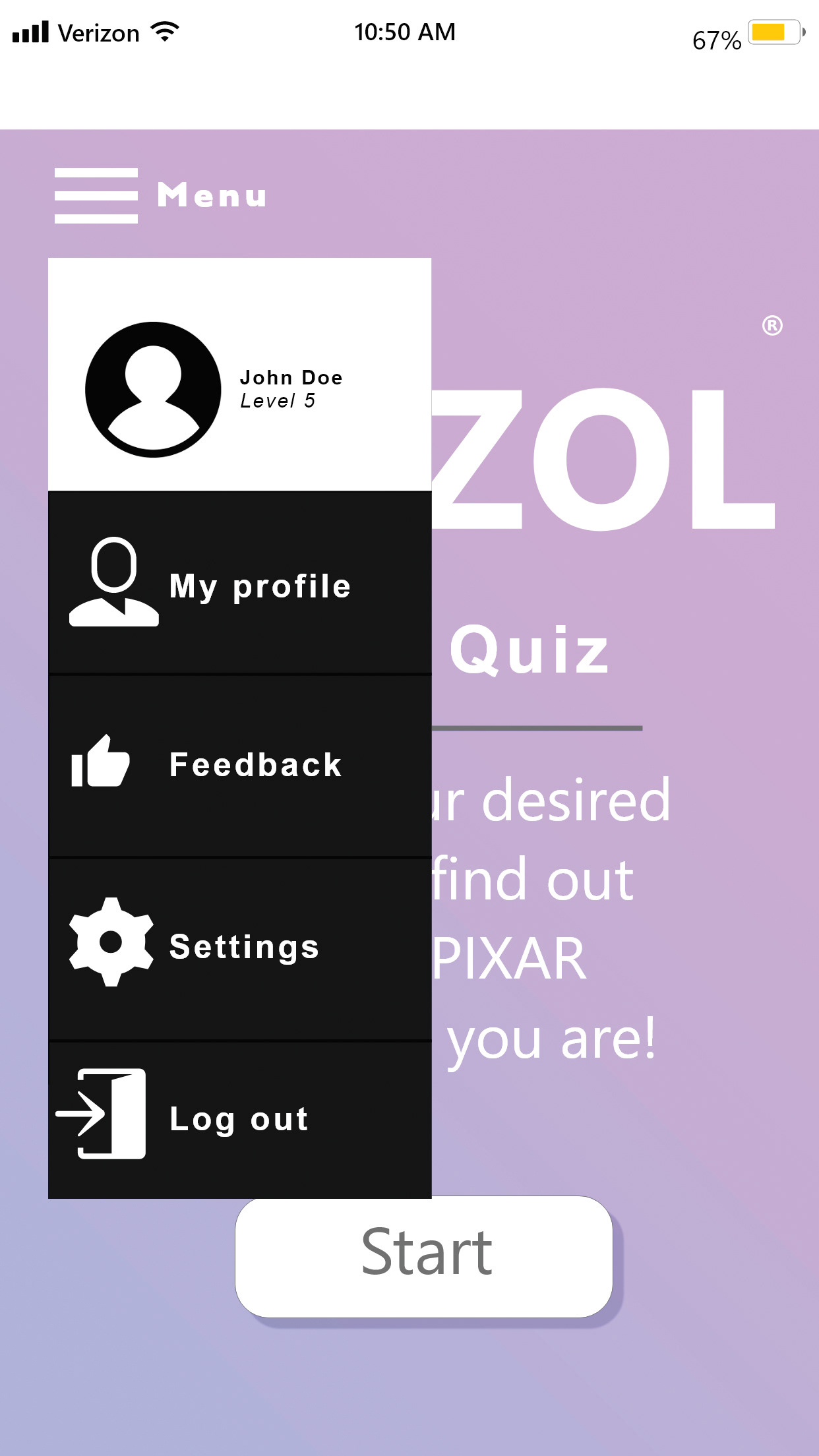Image resolution: width=819 pixels, height=1456 pixels.
Task: Open John Doe's profile header
Action: 240,375
